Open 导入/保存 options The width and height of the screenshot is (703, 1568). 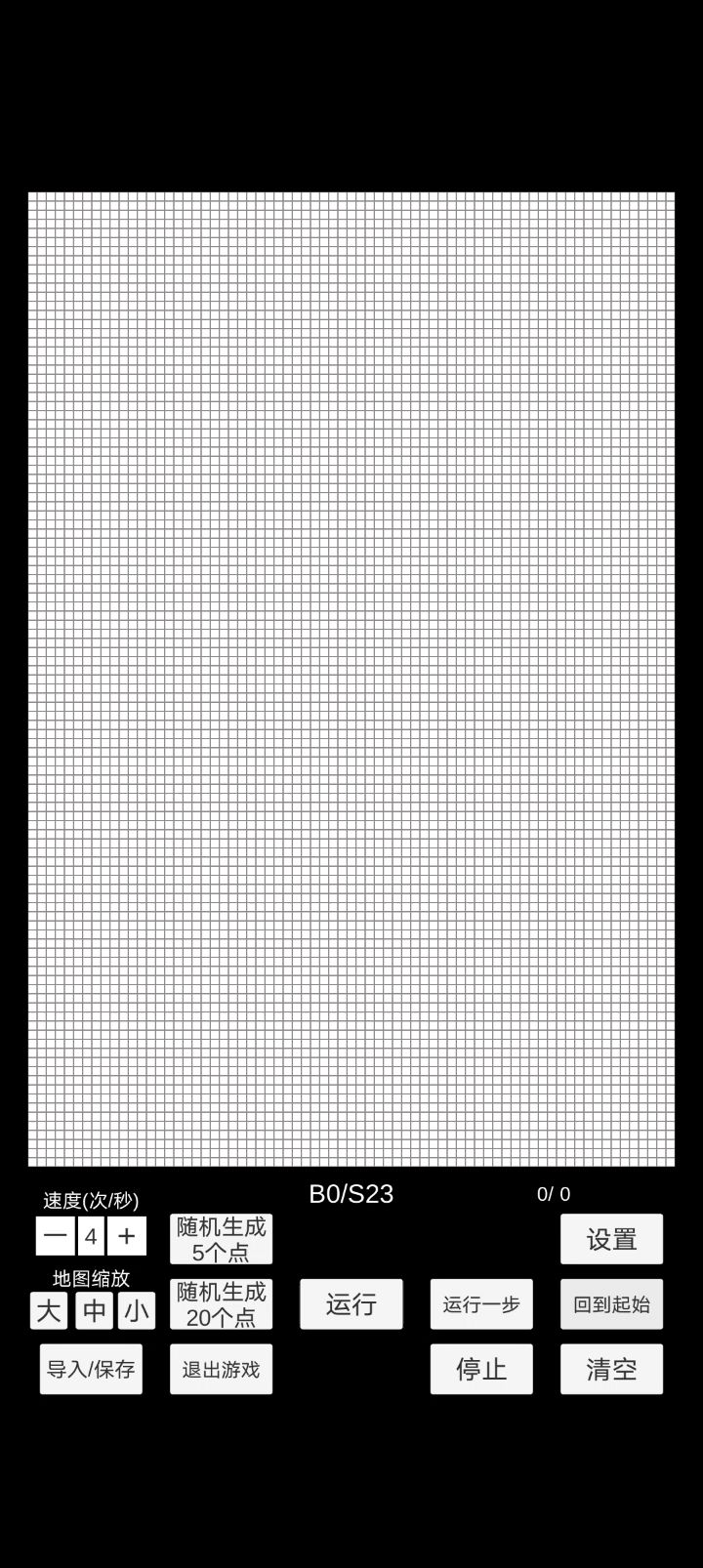tap(91, 1369)
